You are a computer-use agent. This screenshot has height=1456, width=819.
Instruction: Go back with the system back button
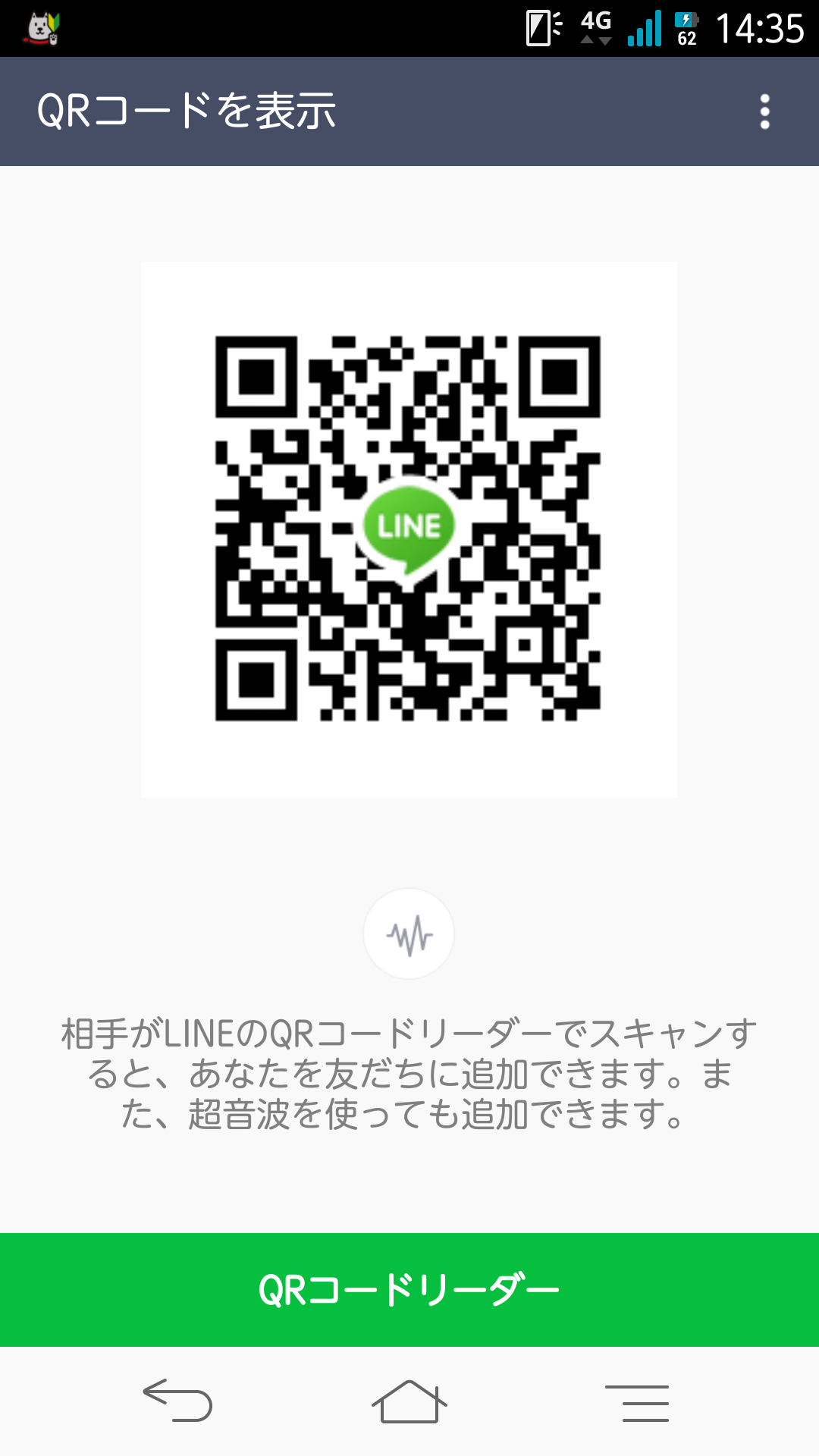[x=178, y=1401]
